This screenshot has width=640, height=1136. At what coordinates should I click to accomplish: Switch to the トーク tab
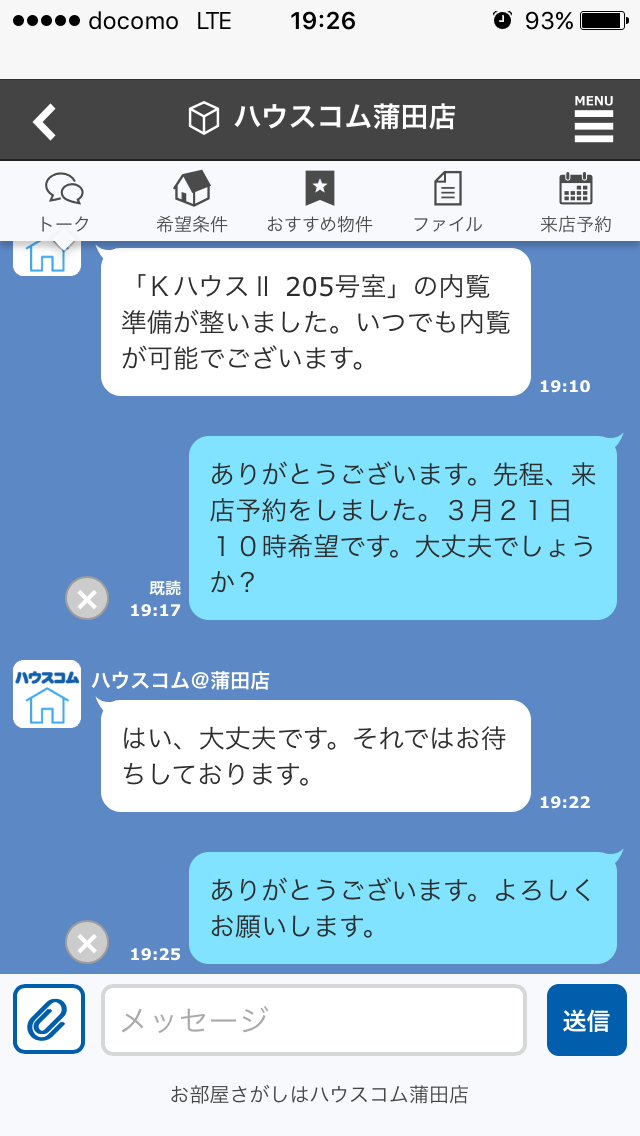[64, 202]
